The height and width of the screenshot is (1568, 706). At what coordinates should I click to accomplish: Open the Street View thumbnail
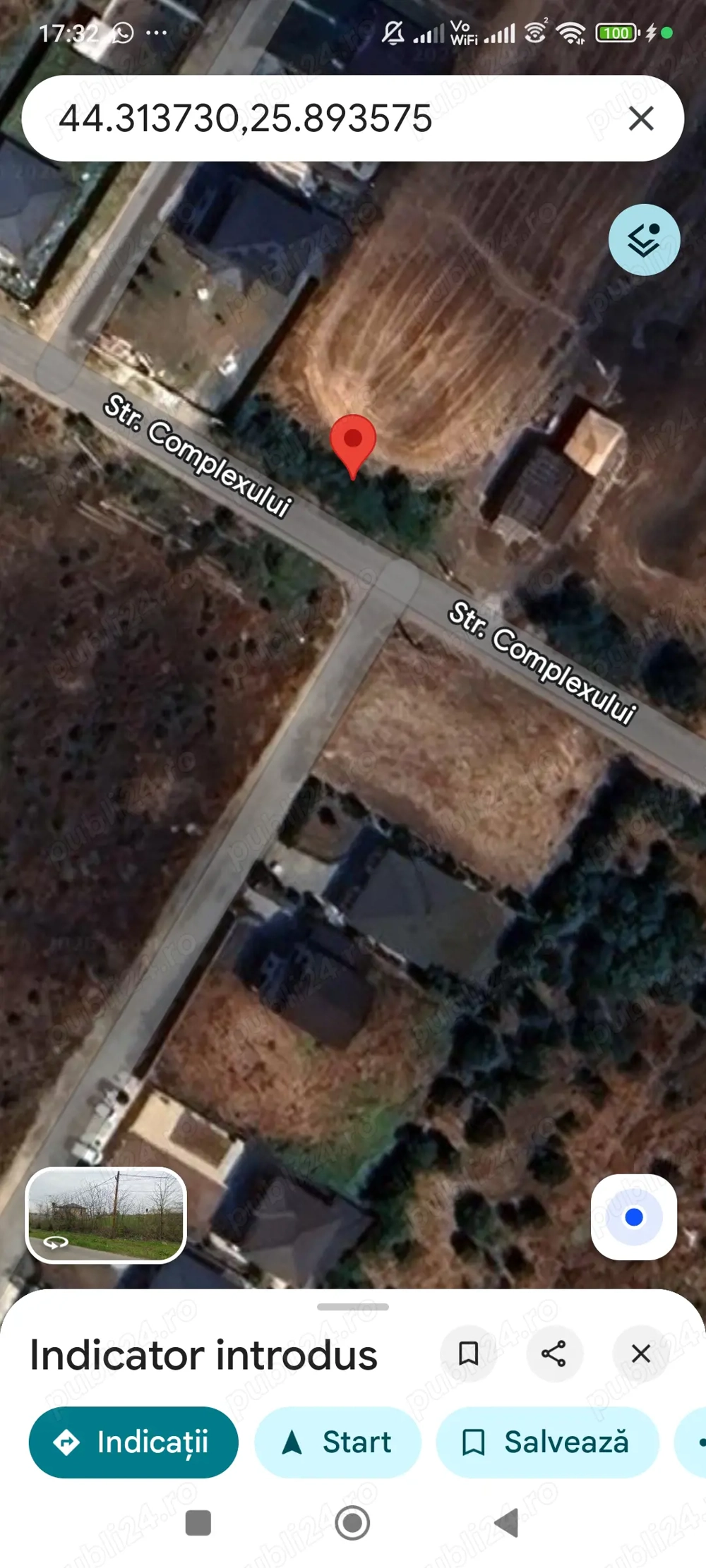106,1214
